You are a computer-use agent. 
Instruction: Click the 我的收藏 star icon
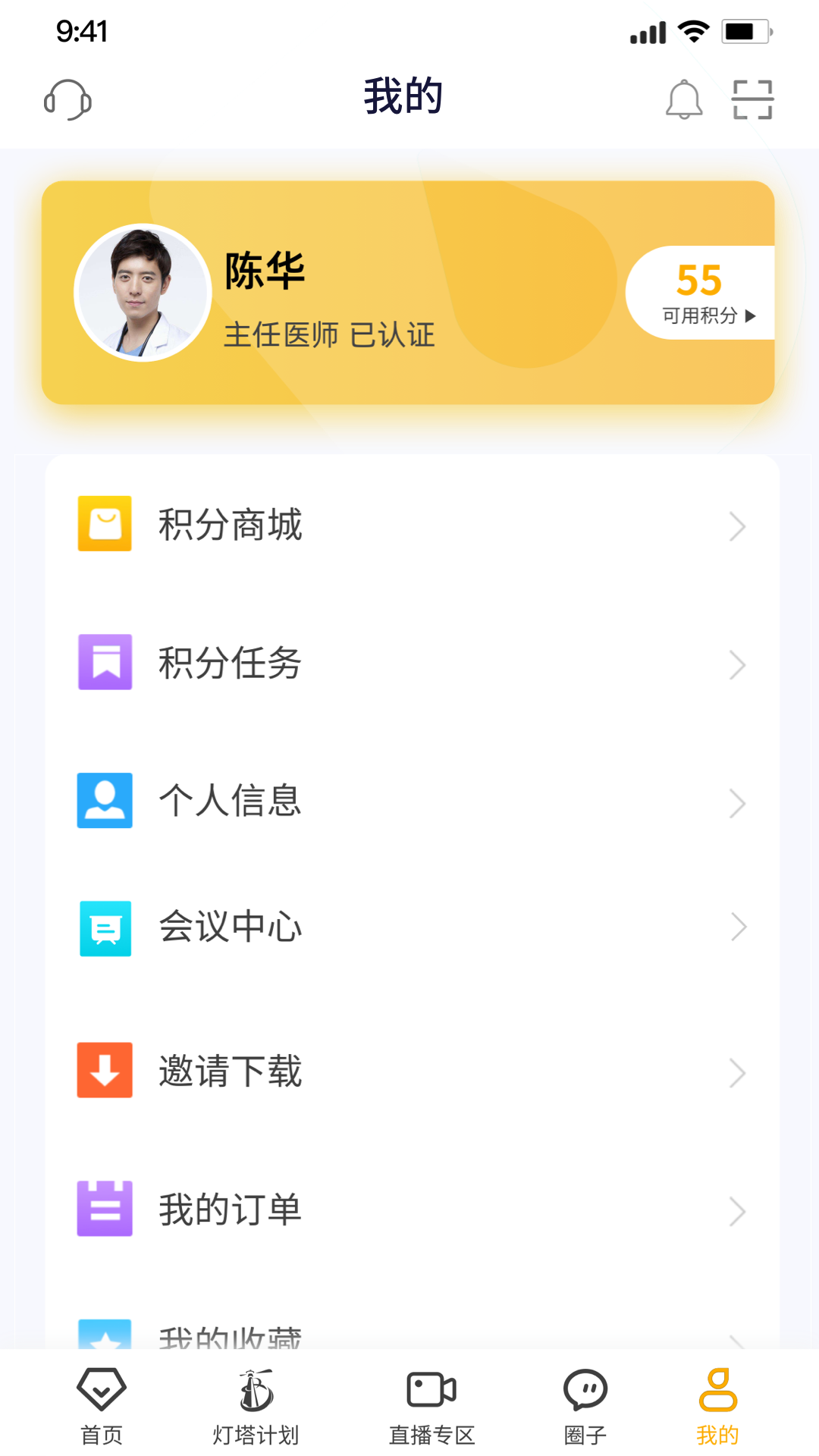[x=105, y=1337]
